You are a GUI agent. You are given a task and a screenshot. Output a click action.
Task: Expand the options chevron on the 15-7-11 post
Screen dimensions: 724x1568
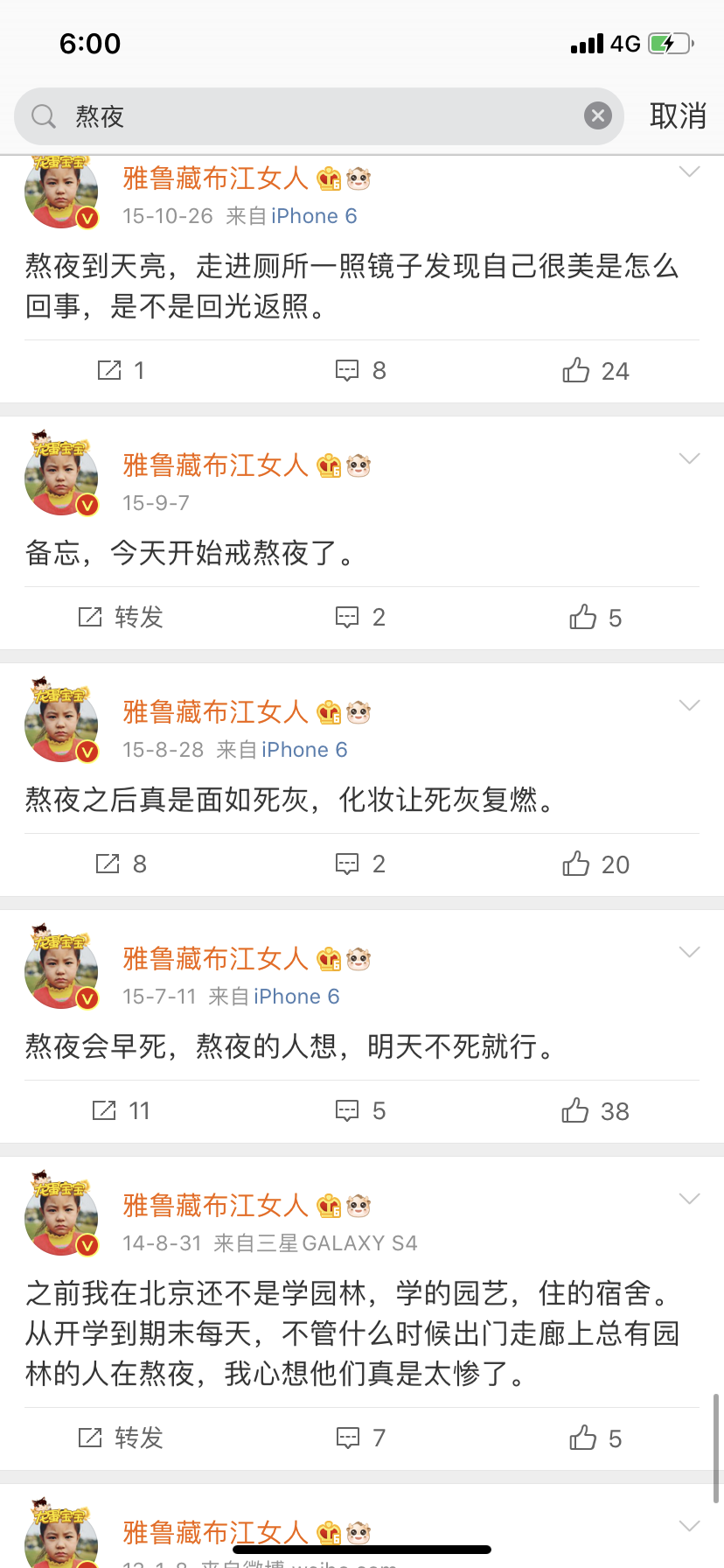690,952
